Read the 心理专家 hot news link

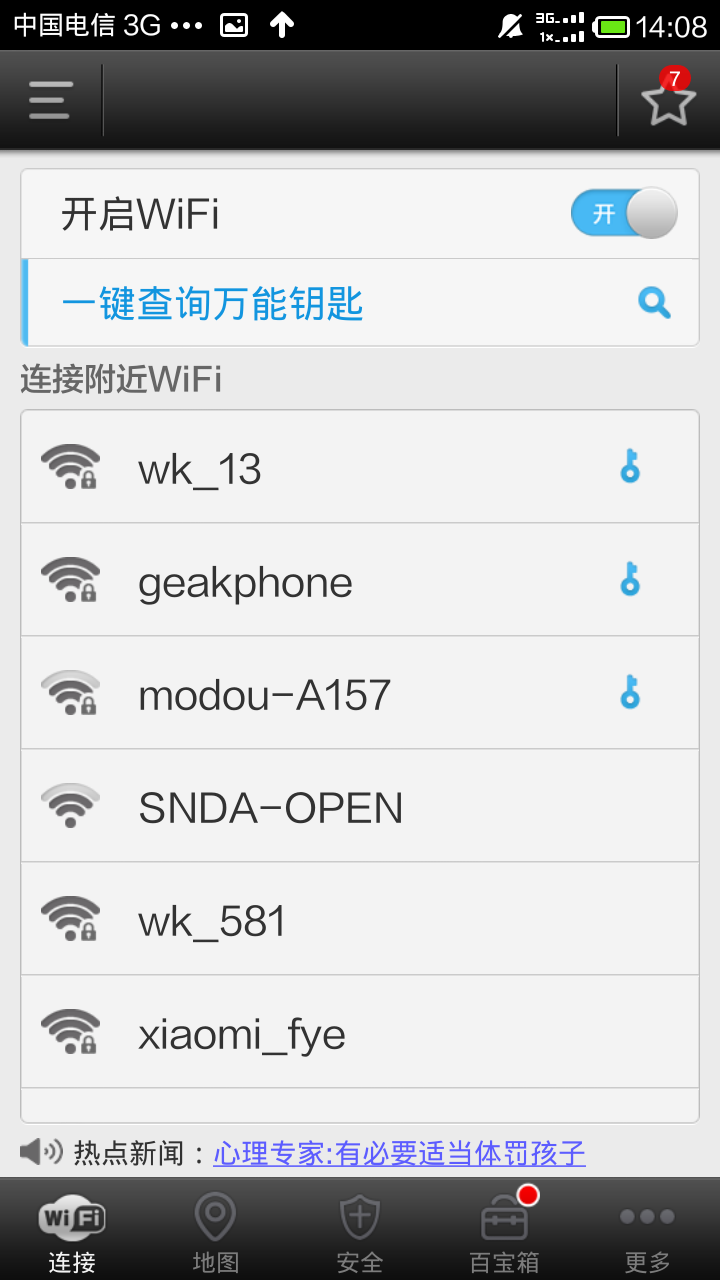(399, 1153)
